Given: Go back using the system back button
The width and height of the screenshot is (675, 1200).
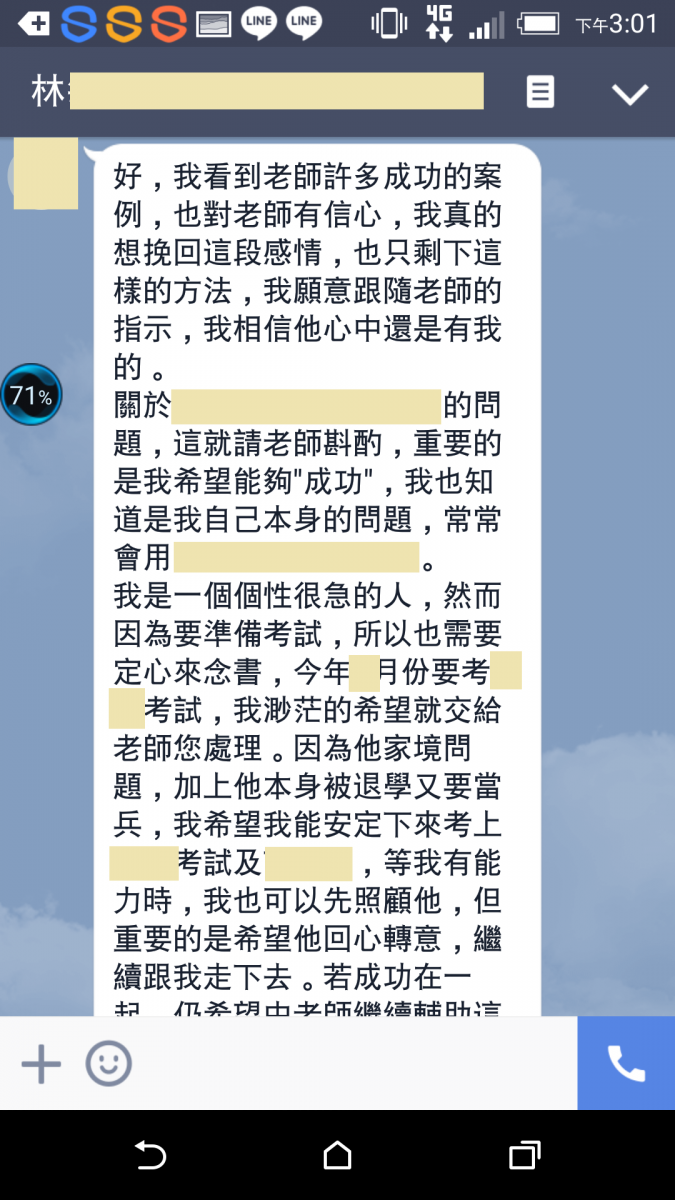Looking at the screenshot, I should pyautogui.click(x=150, y=1156).
